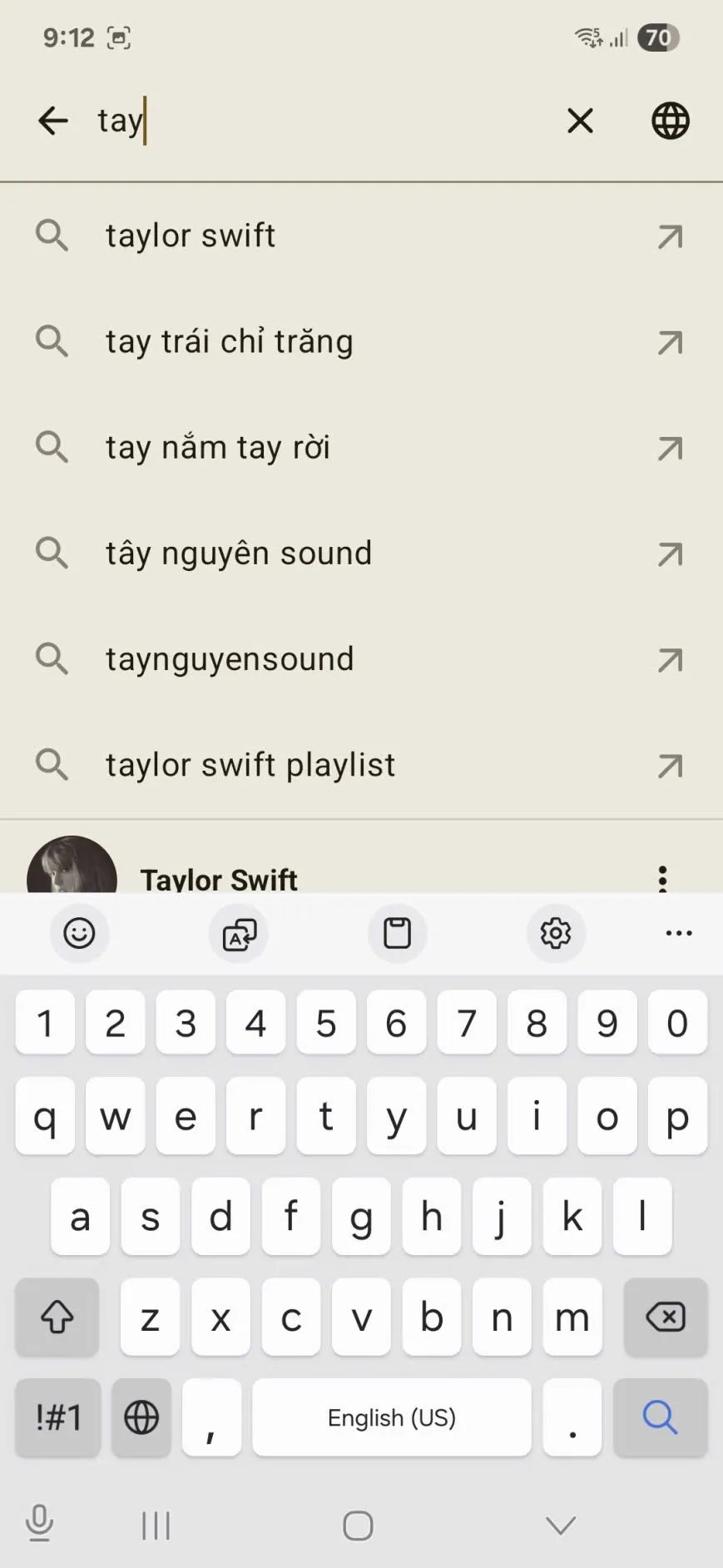723x1568 pixels.
Task: Open keyboard settings gear
Action: [x=556, y=933]
